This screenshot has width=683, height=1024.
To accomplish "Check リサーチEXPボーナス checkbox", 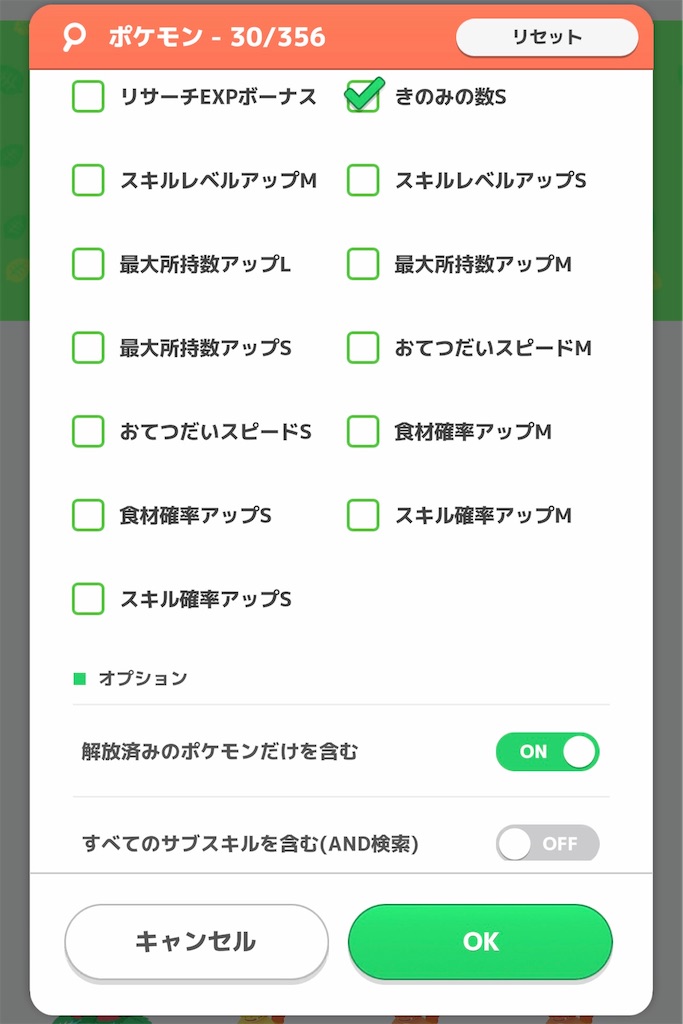I will click(x=88, y=97).
